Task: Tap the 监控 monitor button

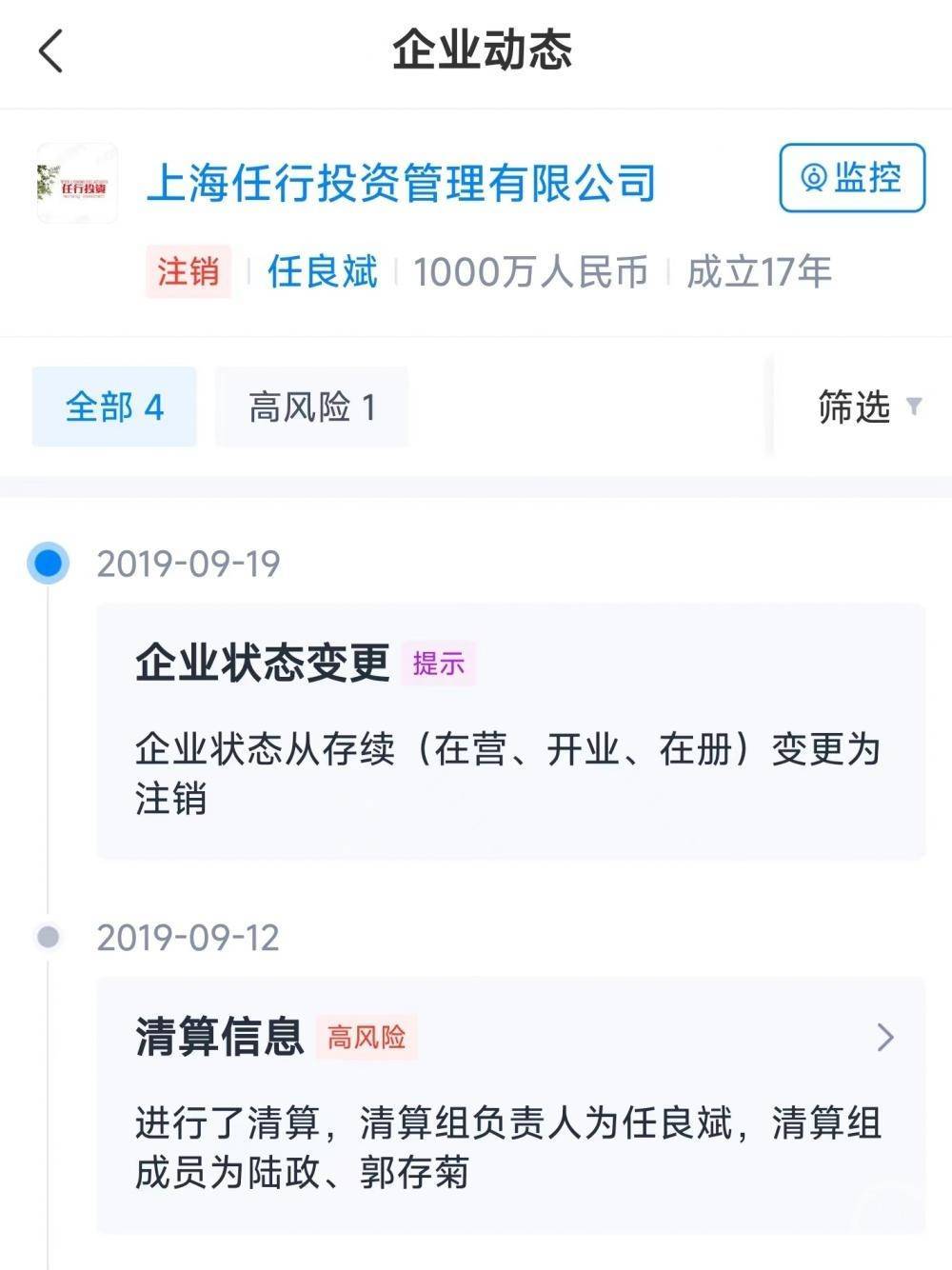Action: (852, 178)
